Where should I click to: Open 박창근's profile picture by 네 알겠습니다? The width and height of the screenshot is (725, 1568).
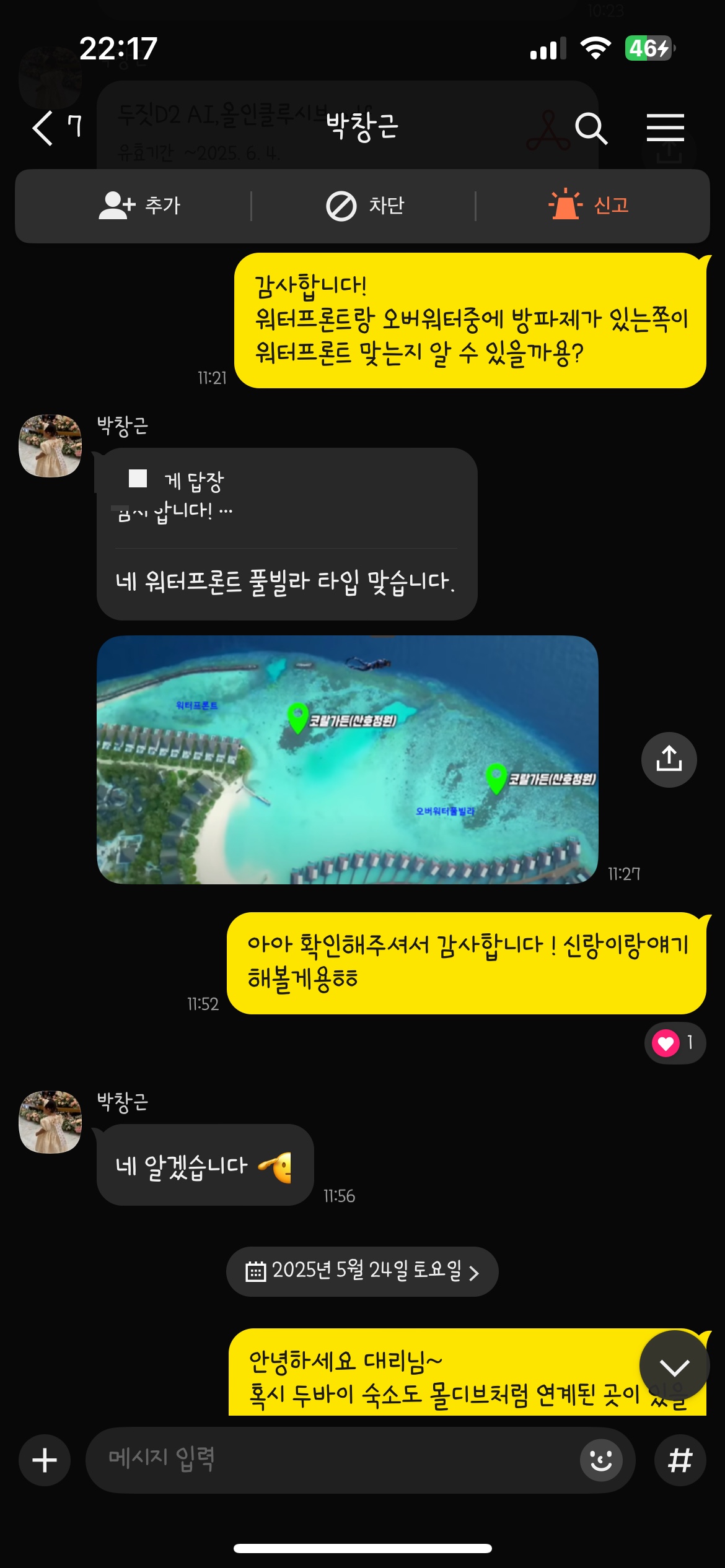(x=50, y=1122)
